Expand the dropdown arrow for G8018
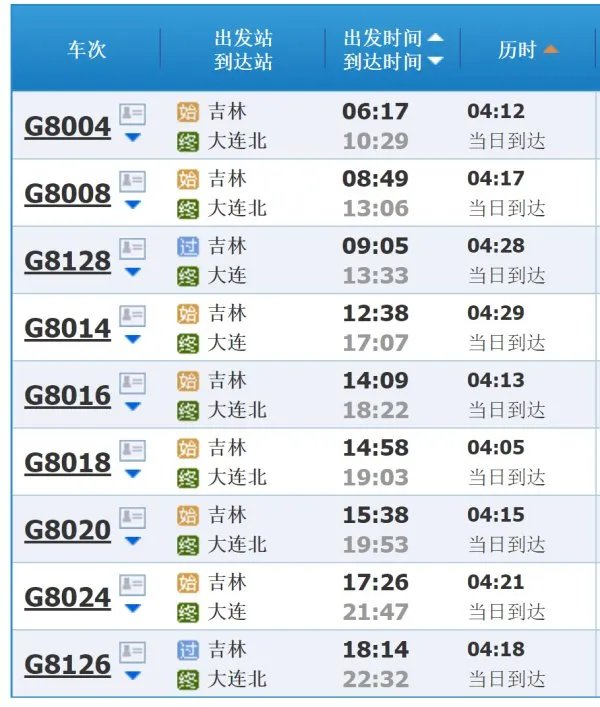This screenshot has width=600, height=707. [132, 474]
